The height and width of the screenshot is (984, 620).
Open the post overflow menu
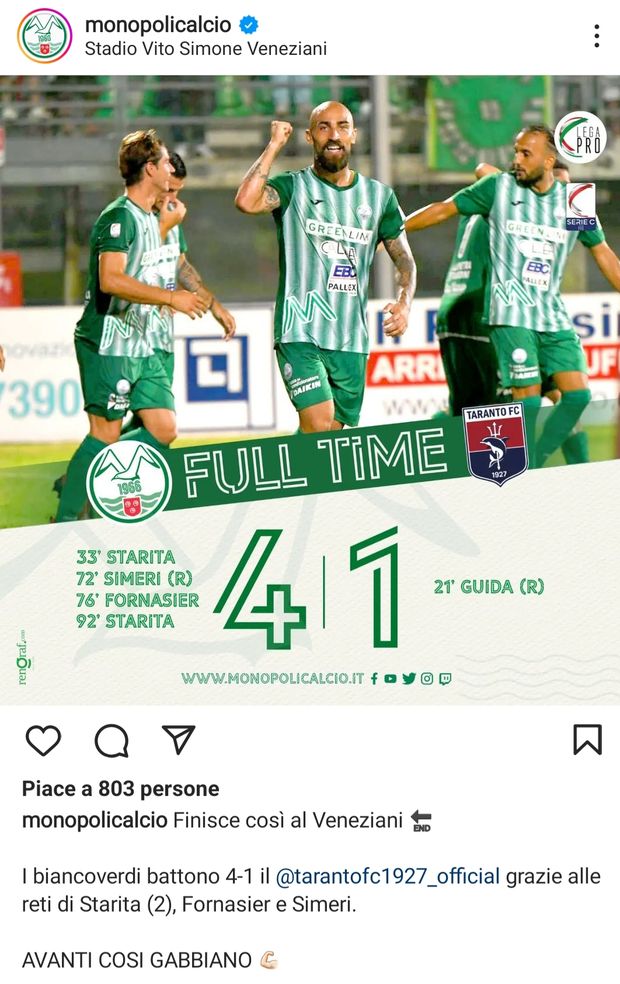point(596,37)
